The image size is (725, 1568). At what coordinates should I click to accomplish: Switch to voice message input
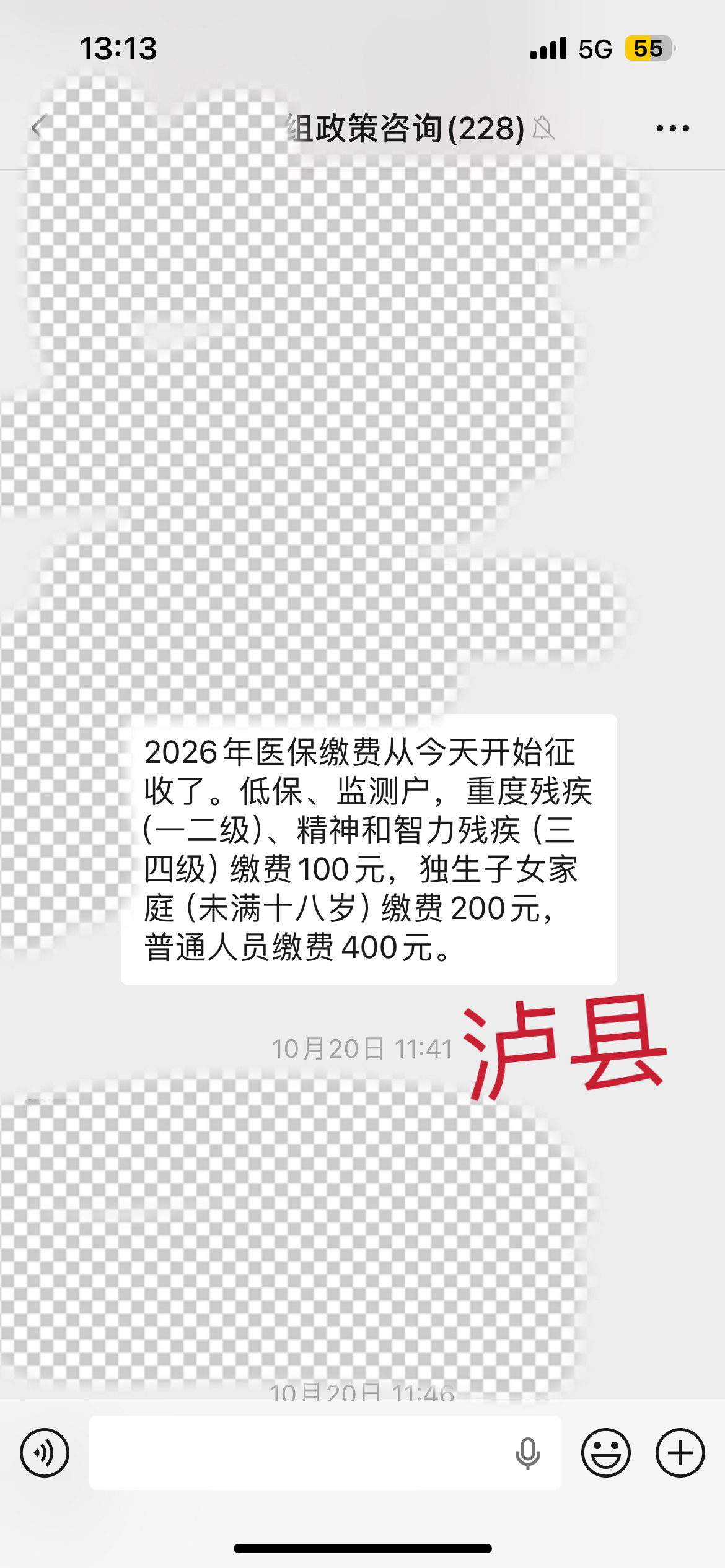45,1452
